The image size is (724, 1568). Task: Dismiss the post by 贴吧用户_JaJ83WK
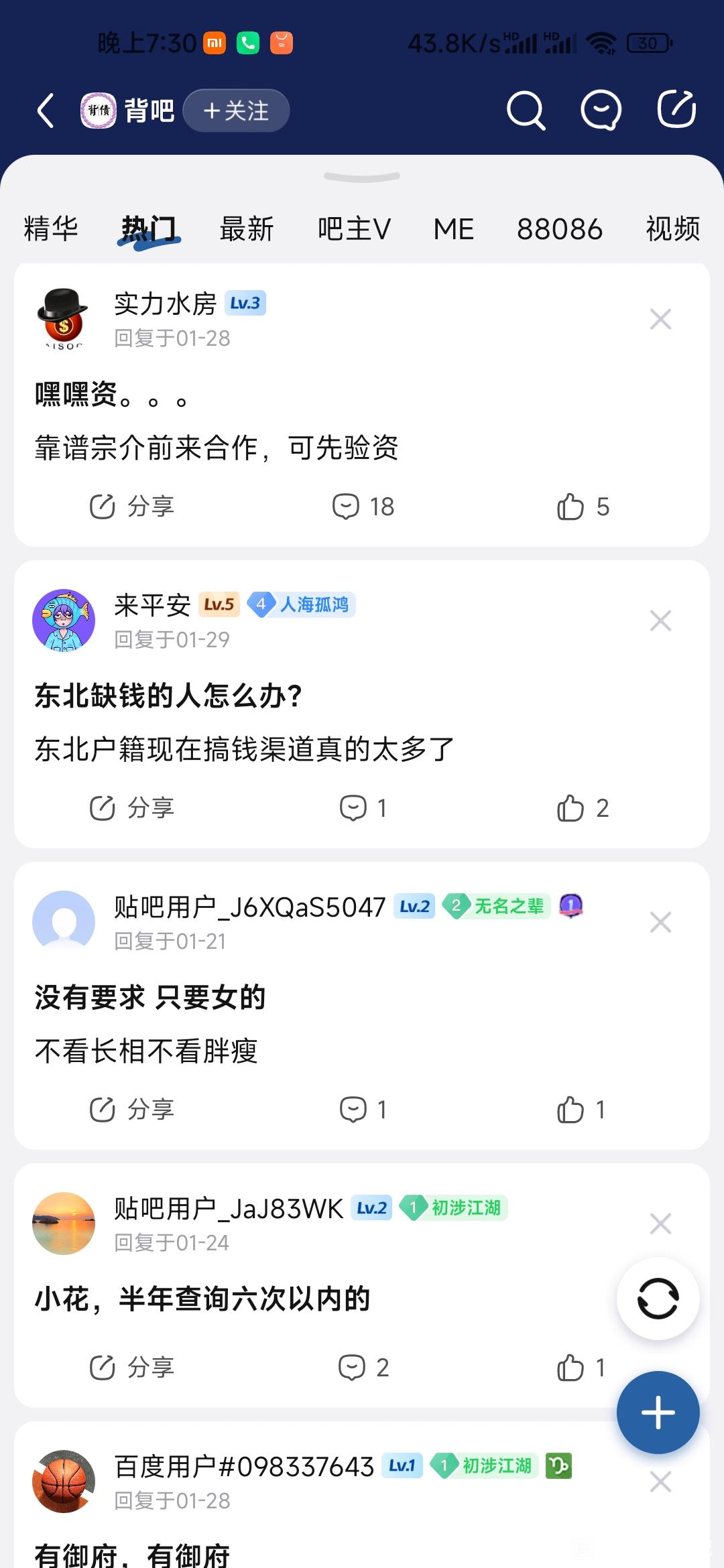pyautogui.click(x=660, y=1224)
